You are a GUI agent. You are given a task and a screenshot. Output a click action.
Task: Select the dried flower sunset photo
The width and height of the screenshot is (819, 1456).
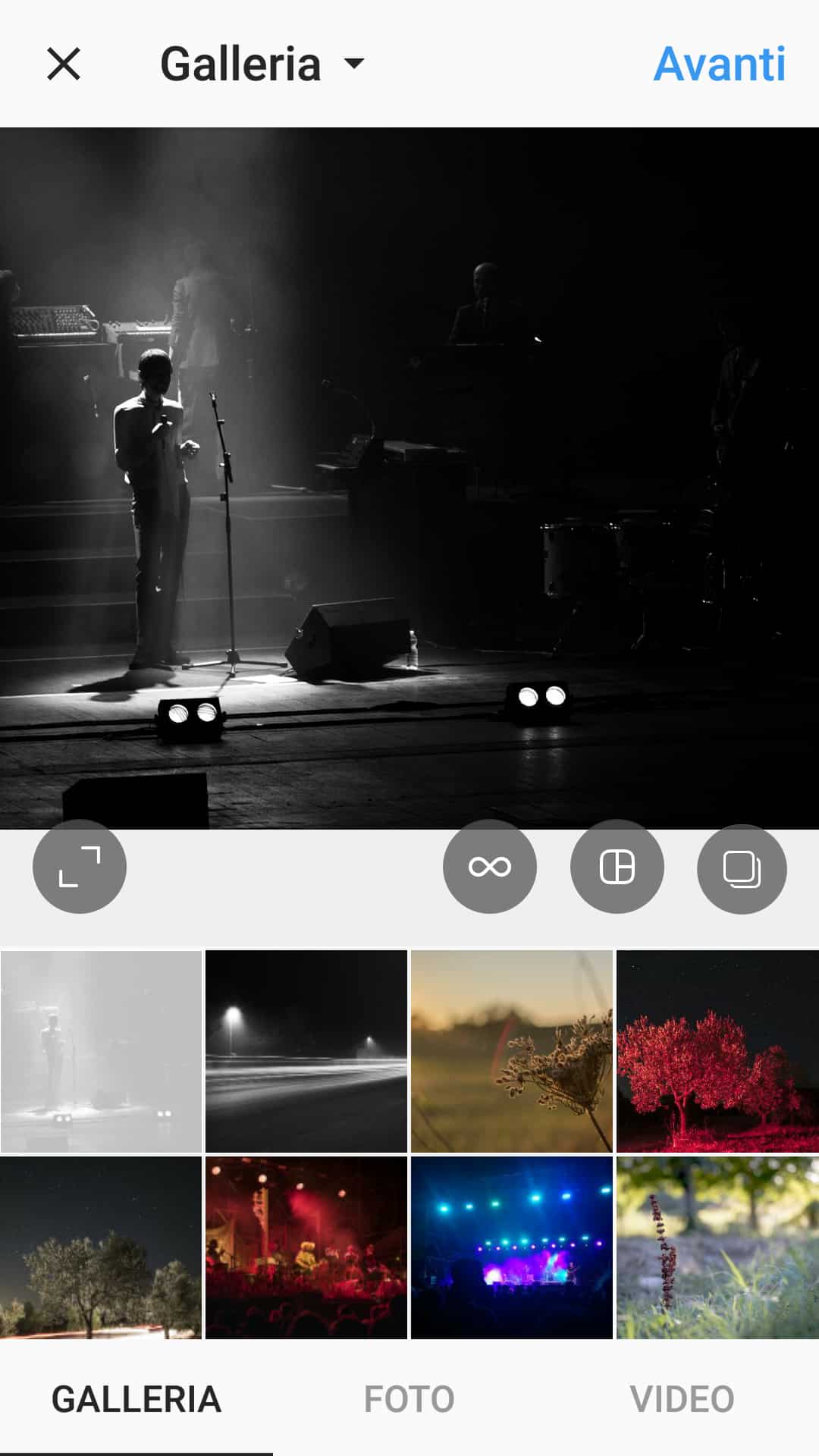[512, 1051]
